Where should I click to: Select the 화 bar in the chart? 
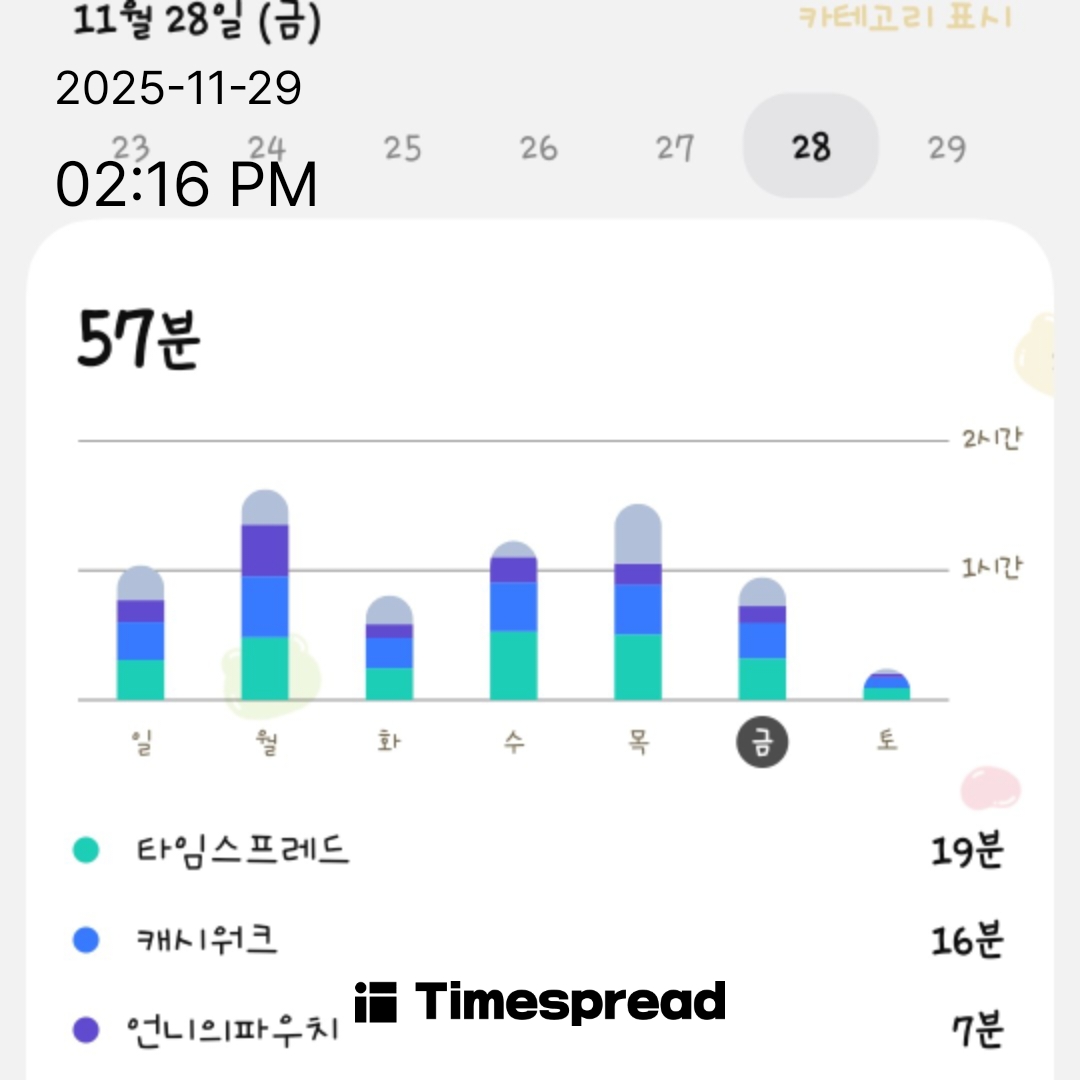coord(389,650)
